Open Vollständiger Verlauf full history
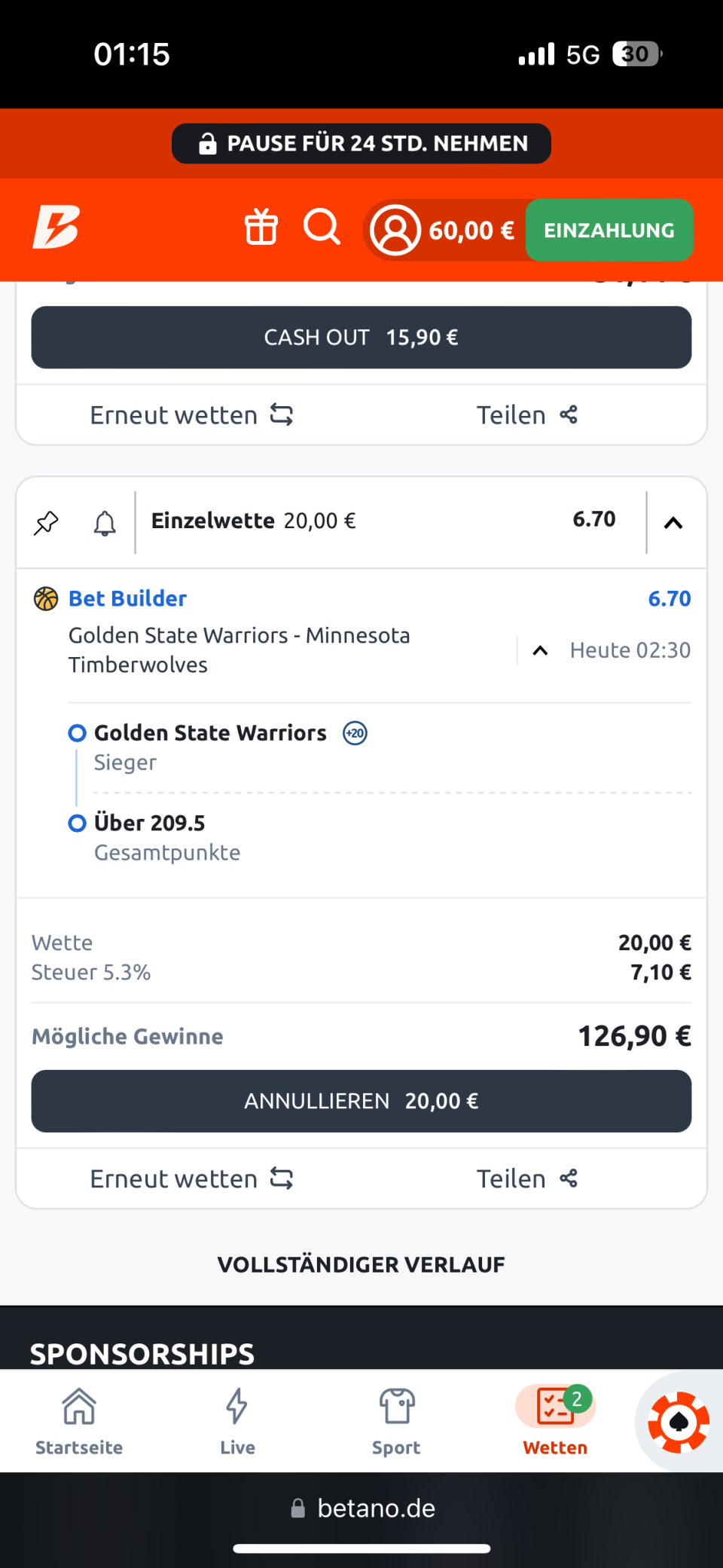 coord(361,1264)
